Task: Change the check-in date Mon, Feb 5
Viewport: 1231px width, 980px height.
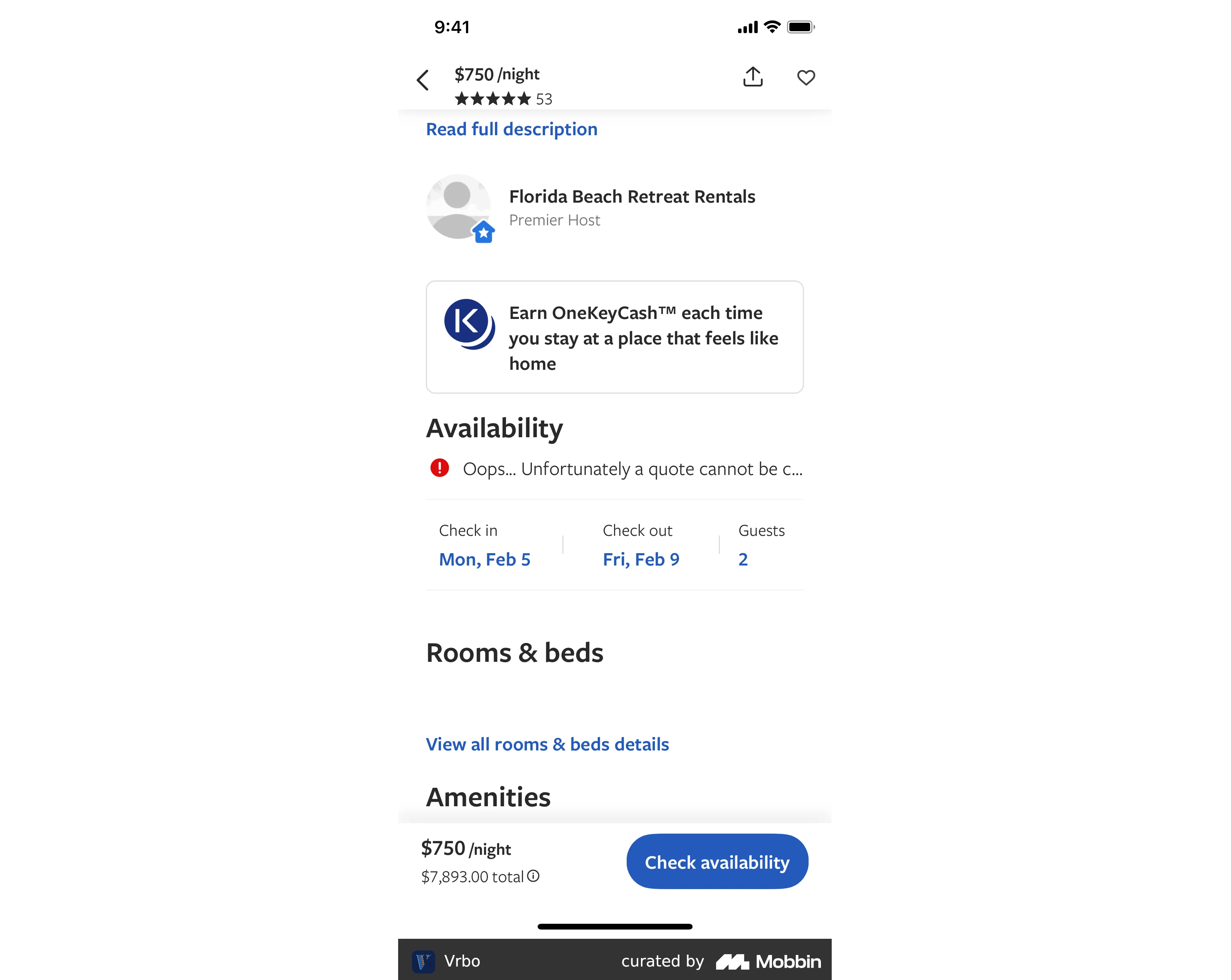Action: click(x=484, y=559)
